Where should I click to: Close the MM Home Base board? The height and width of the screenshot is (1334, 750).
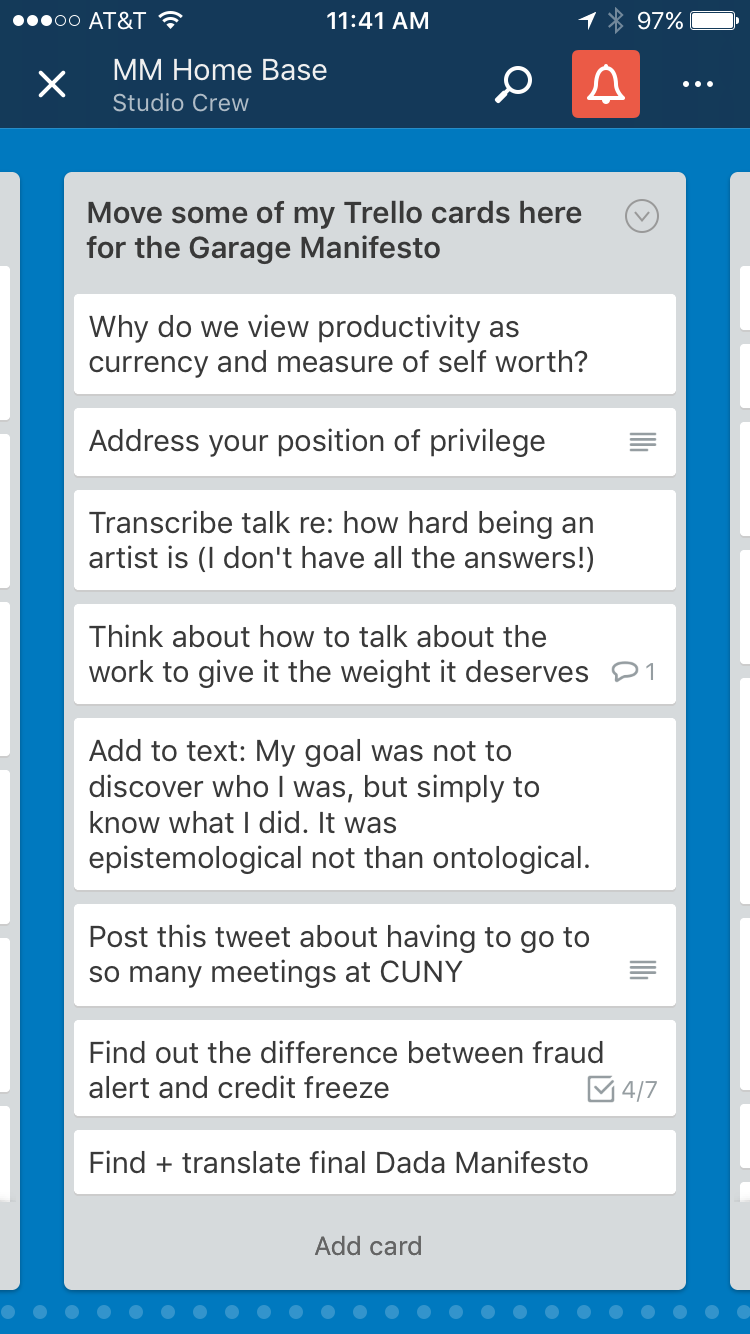tap(52, 85)
